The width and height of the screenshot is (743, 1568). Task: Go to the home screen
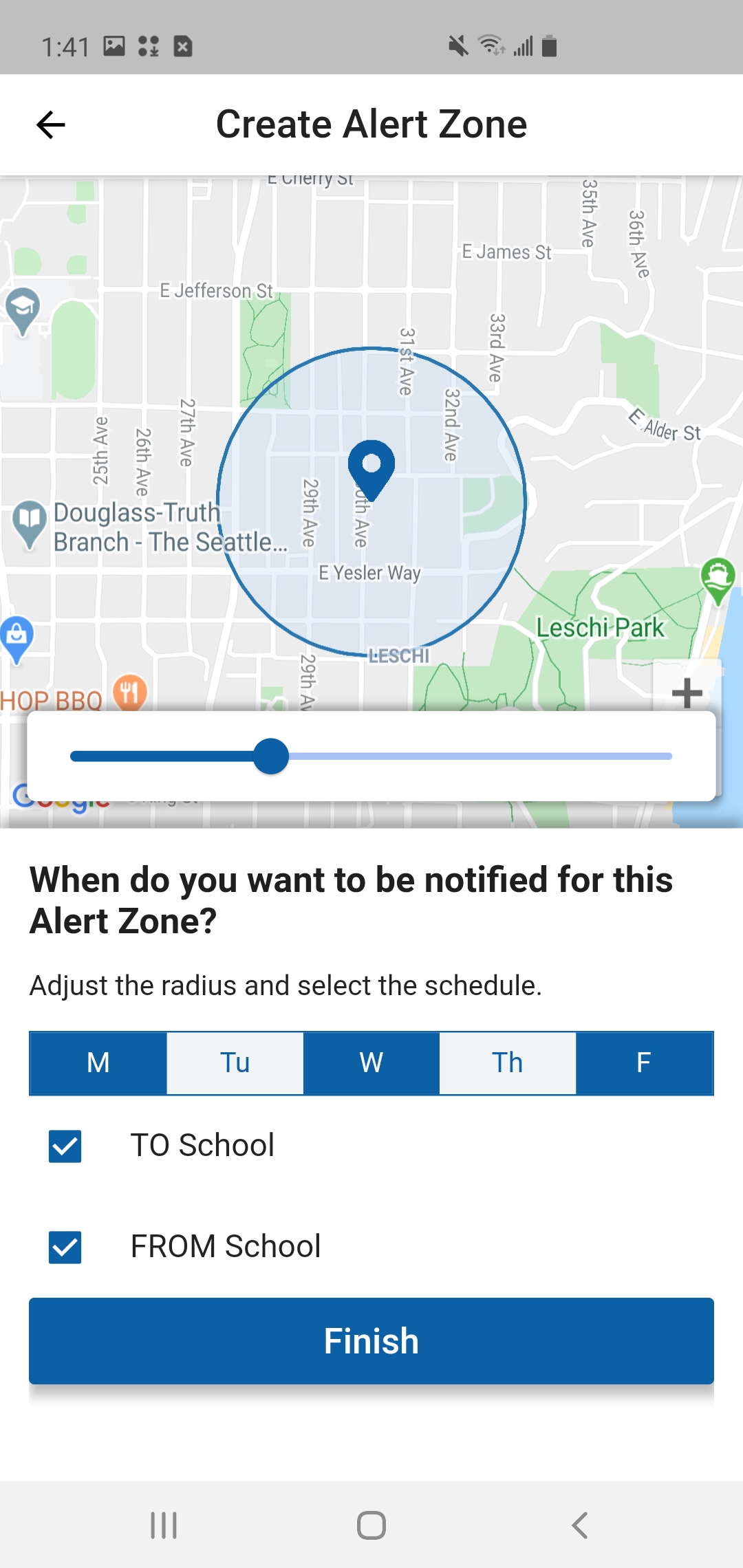point(371,1525)
